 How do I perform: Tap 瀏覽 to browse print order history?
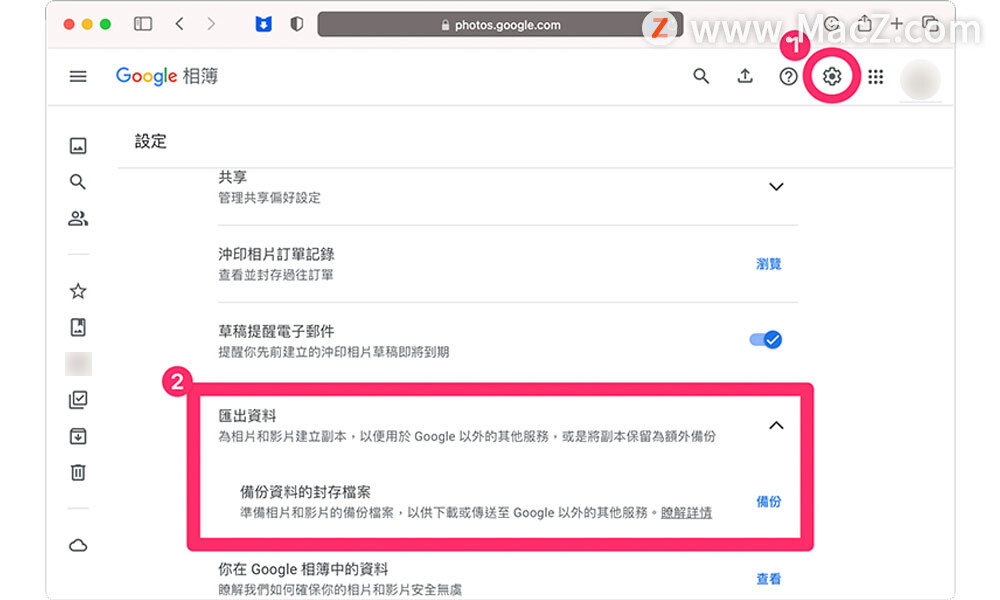coord(768,264)
